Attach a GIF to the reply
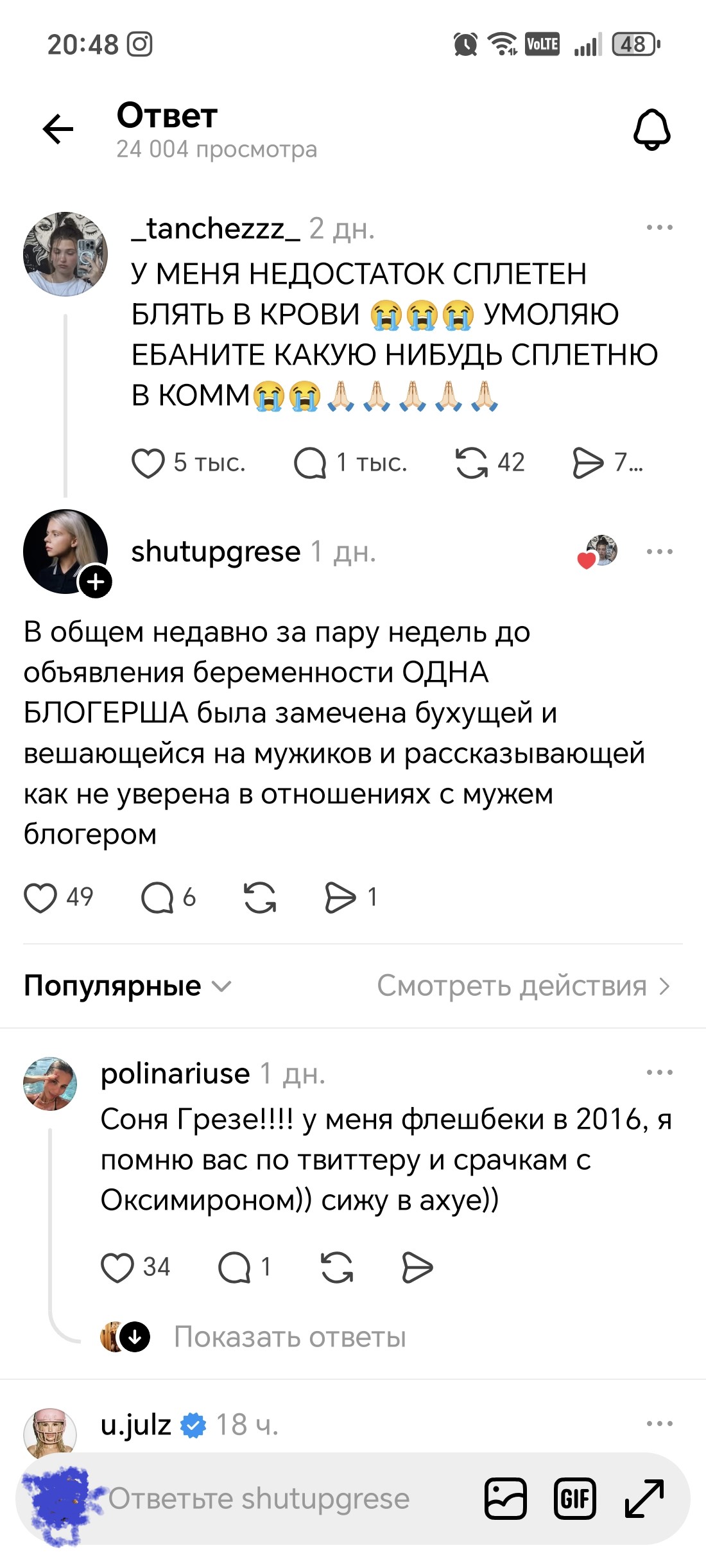 coord(574,1499)
